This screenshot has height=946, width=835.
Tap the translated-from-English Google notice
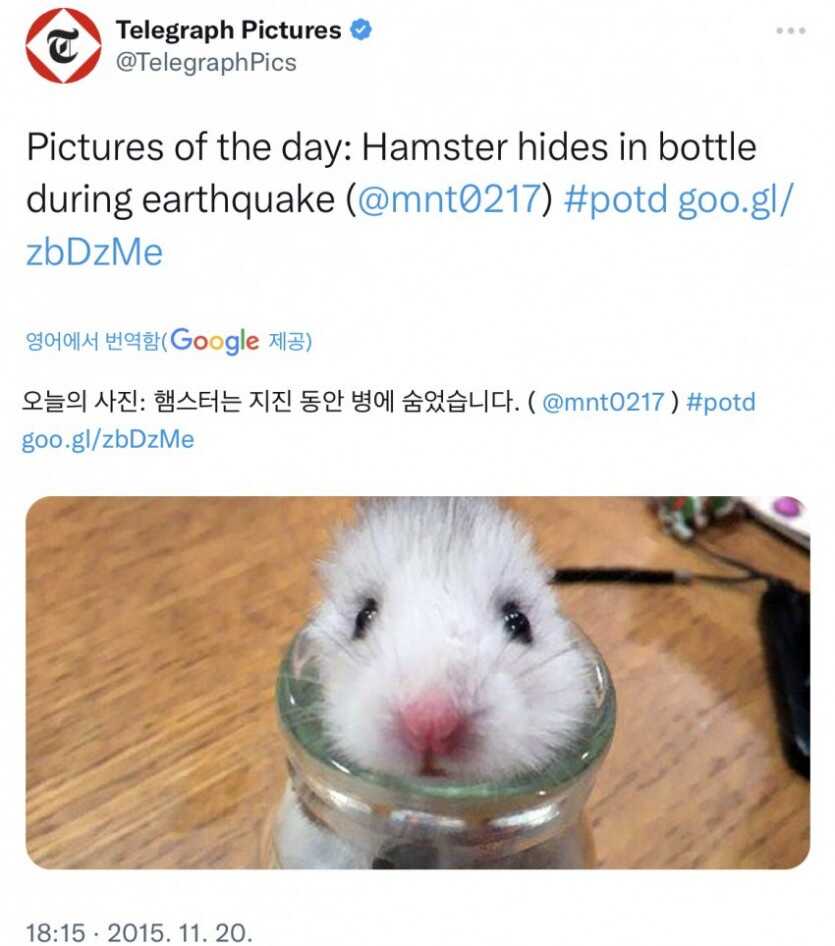168,341
